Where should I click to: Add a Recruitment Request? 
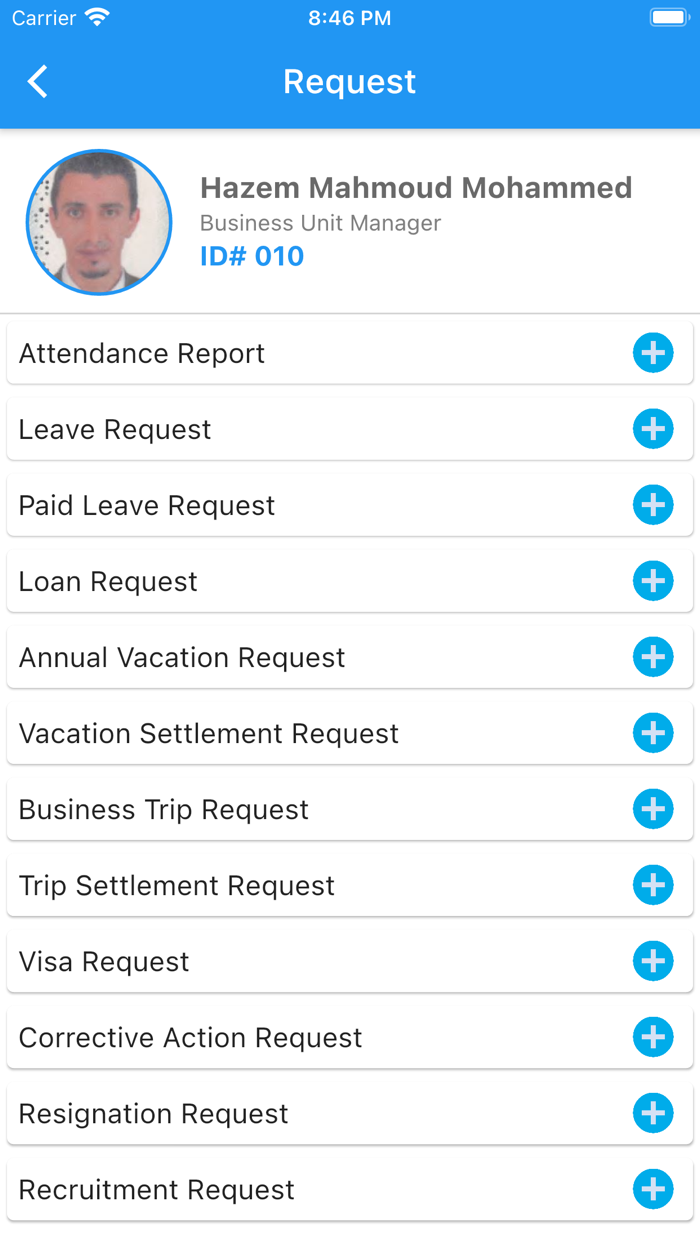click(653, 1189)
